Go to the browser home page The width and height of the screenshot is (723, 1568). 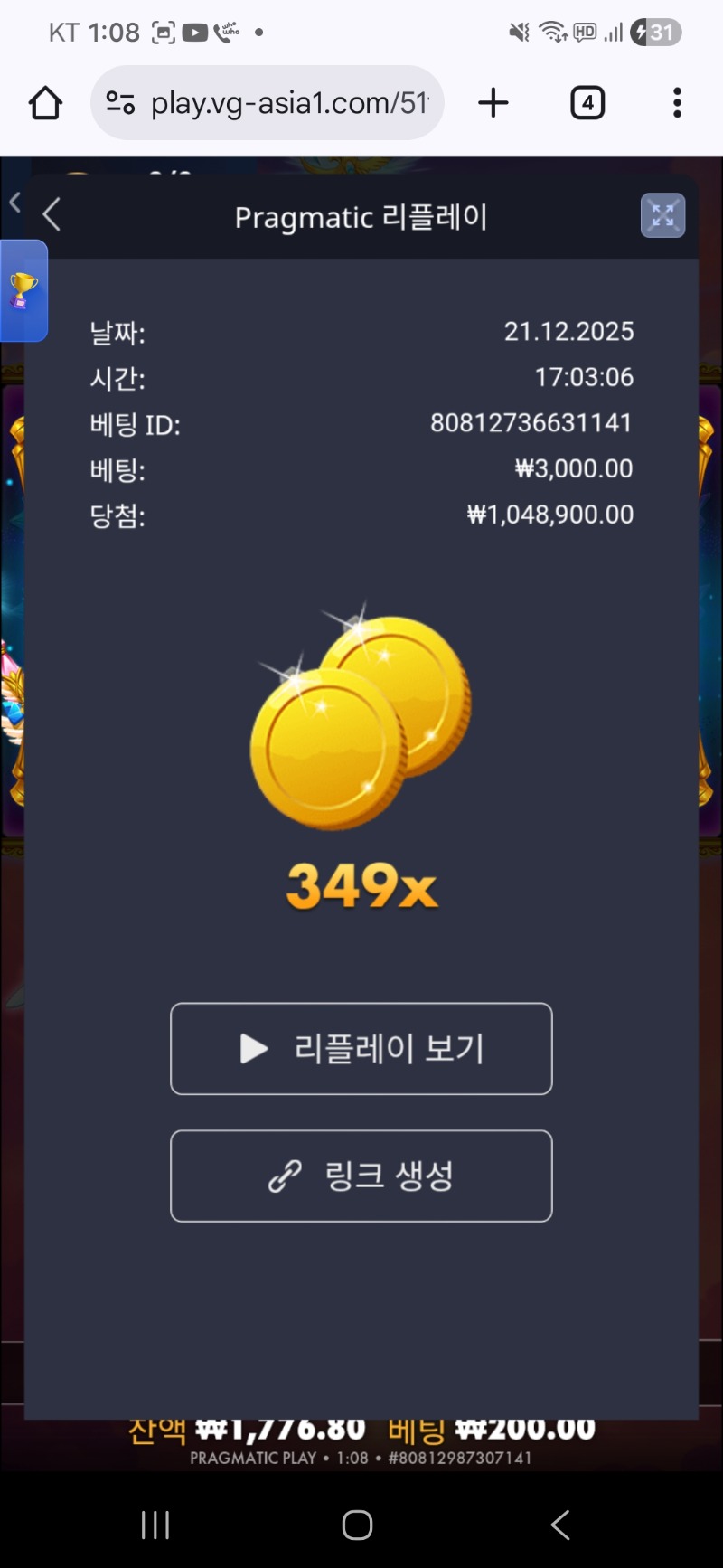point(45,103)
